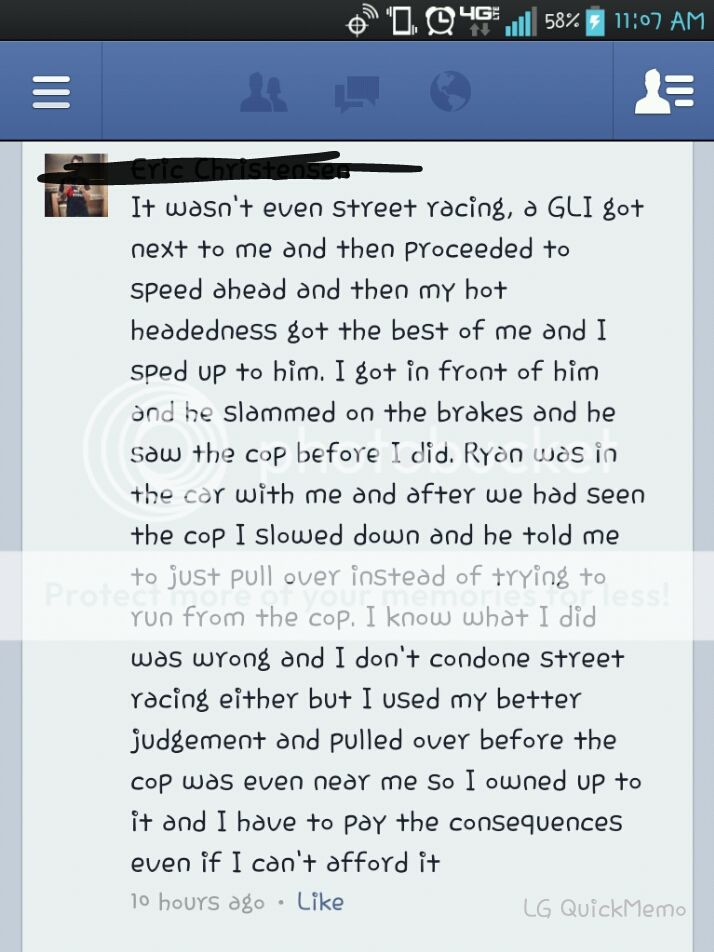
Task: Open the chat contacts sidebar
Action: (664, 92)
